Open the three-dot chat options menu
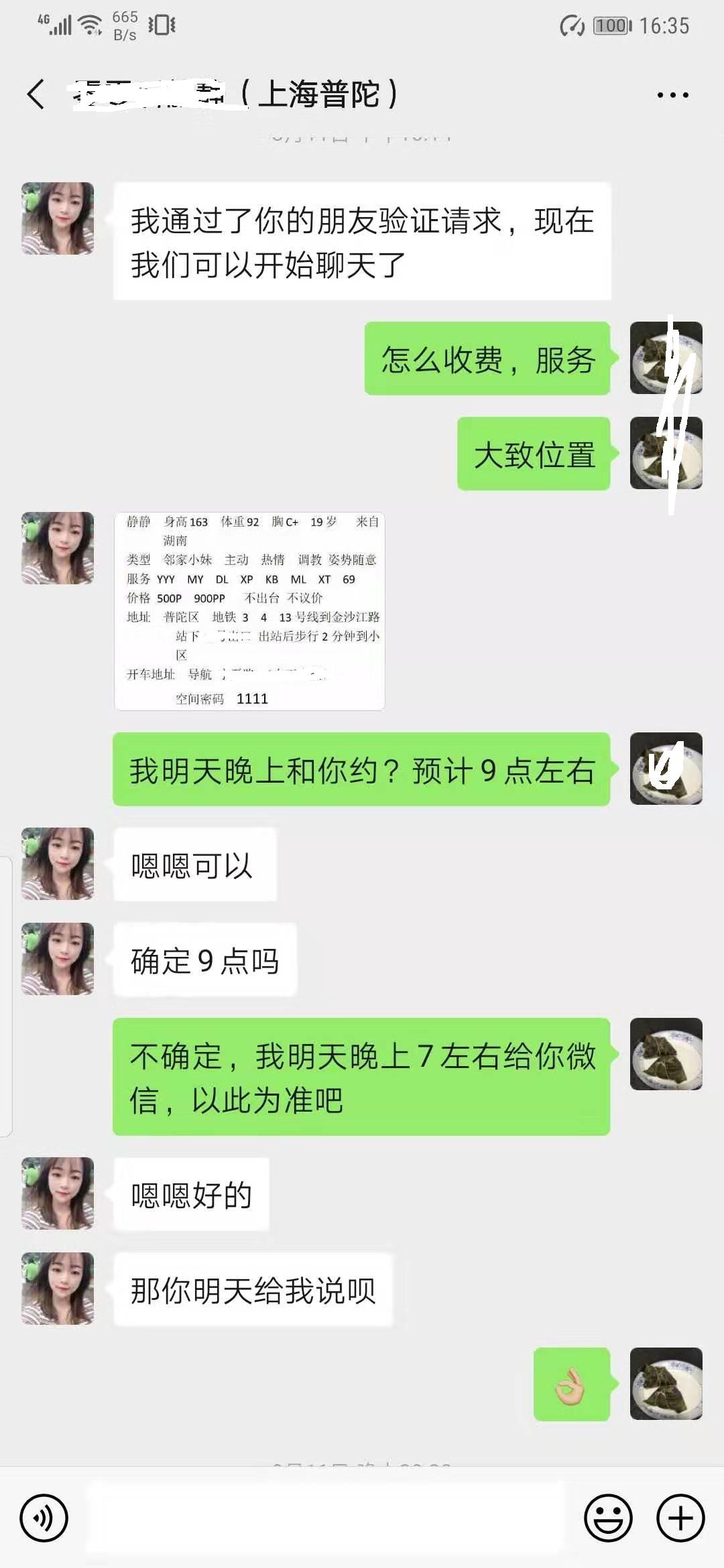This screenshot has height=1568, width=724. (672, 95)
